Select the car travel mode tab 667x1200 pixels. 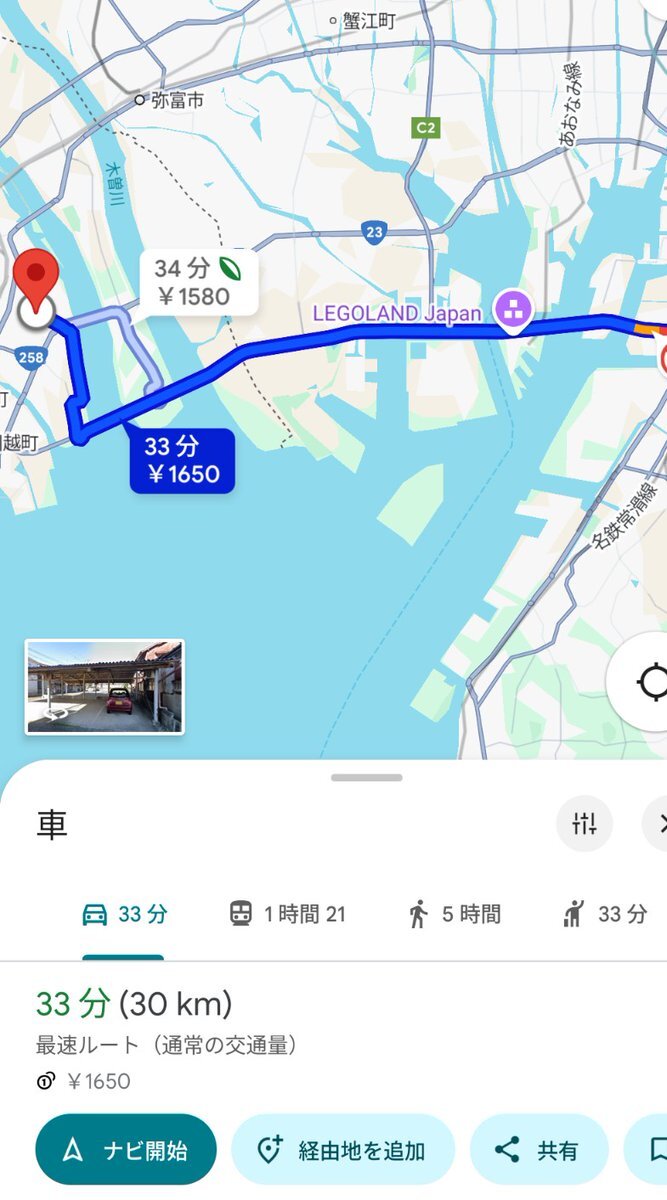coord(124,914)
